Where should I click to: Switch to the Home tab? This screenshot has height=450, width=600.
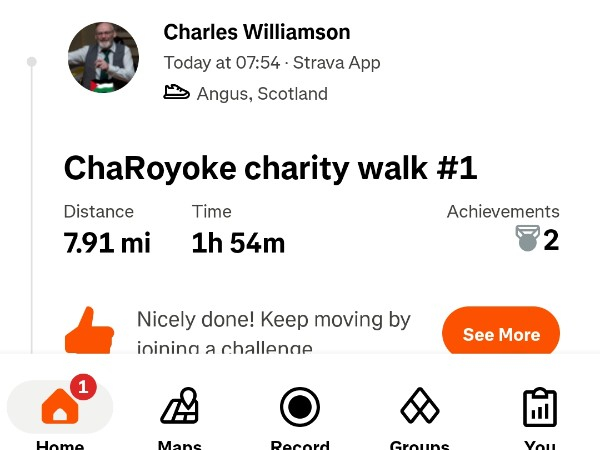click(x=60, y=411)
